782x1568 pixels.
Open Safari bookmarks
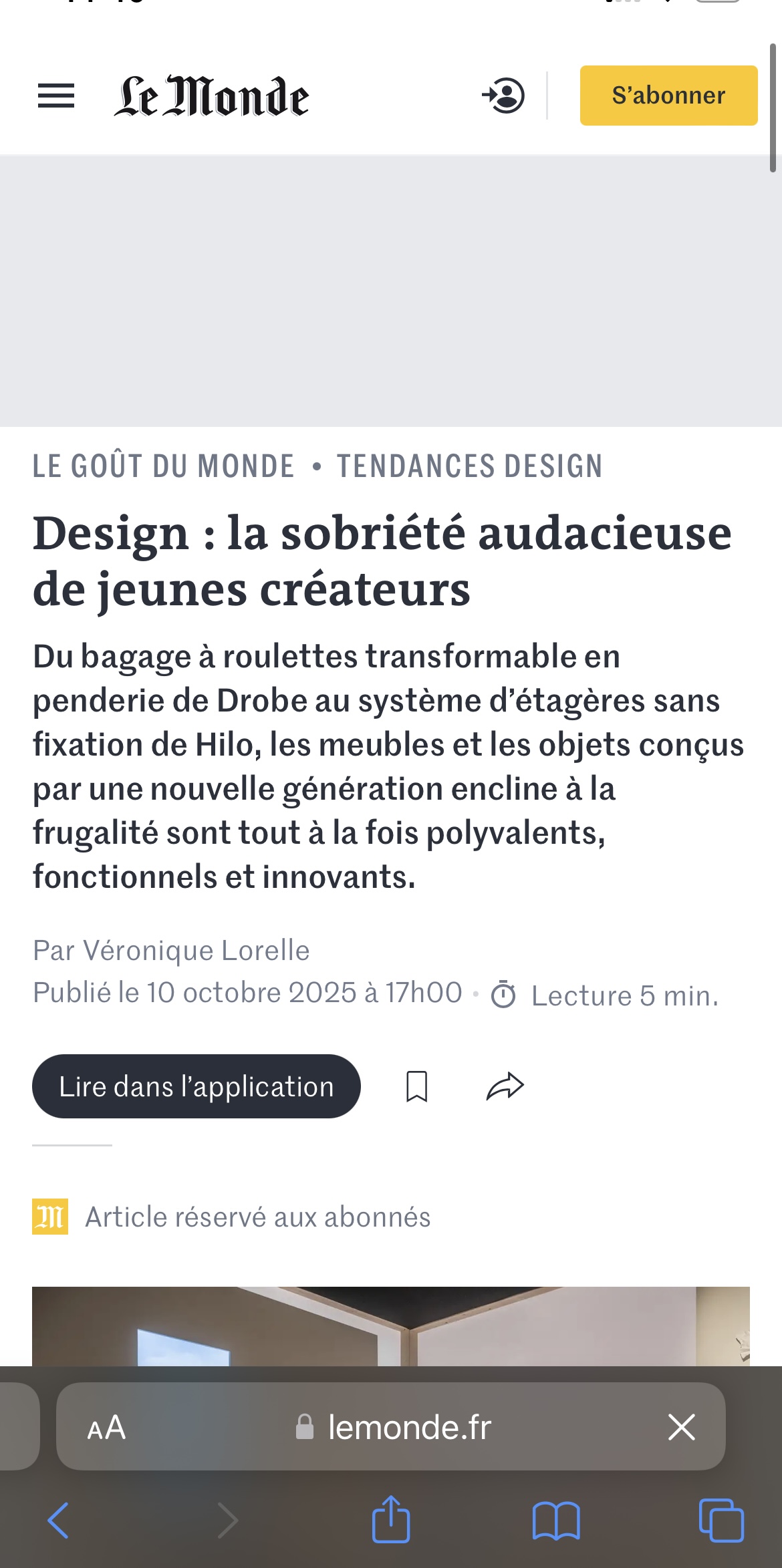556,1521
